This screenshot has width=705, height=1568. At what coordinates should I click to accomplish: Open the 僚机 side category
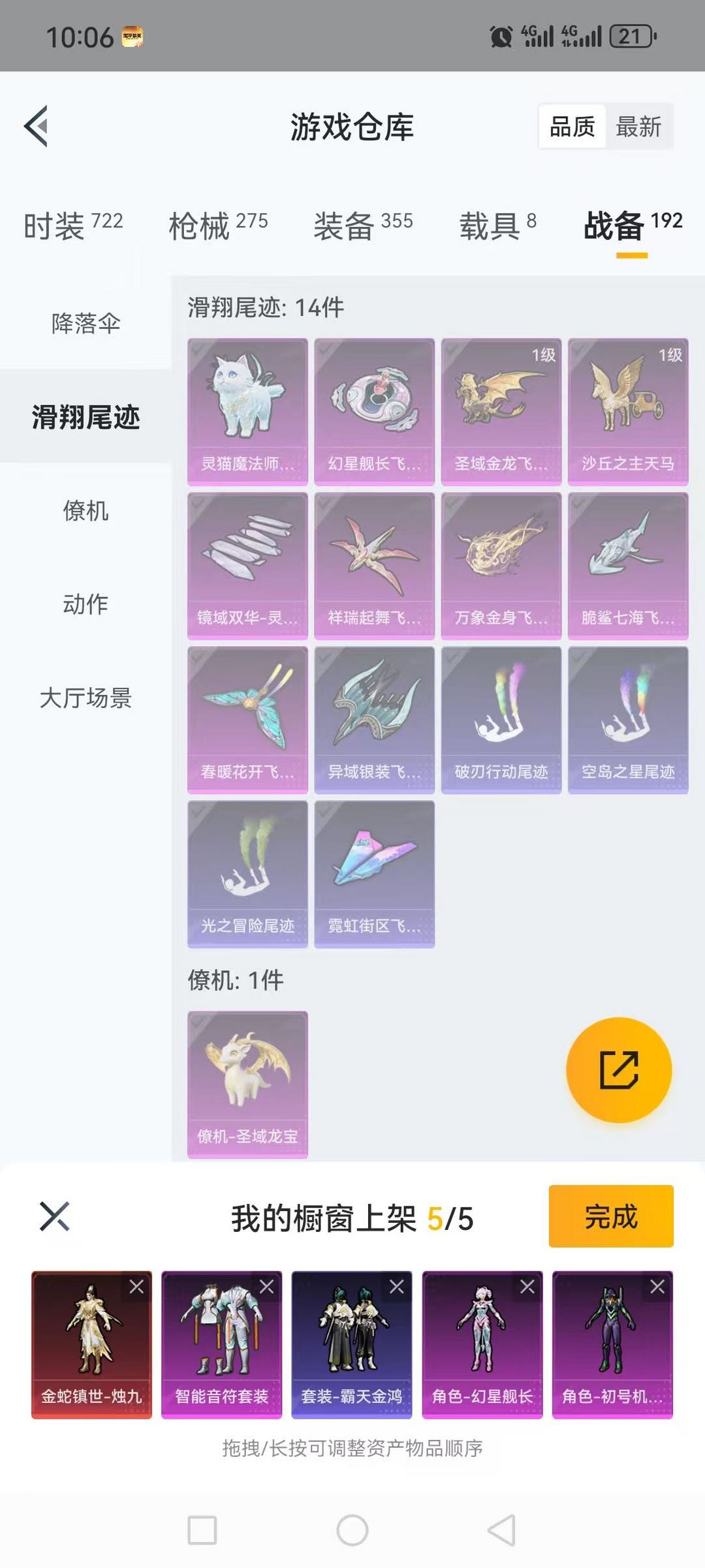[86, 510]
